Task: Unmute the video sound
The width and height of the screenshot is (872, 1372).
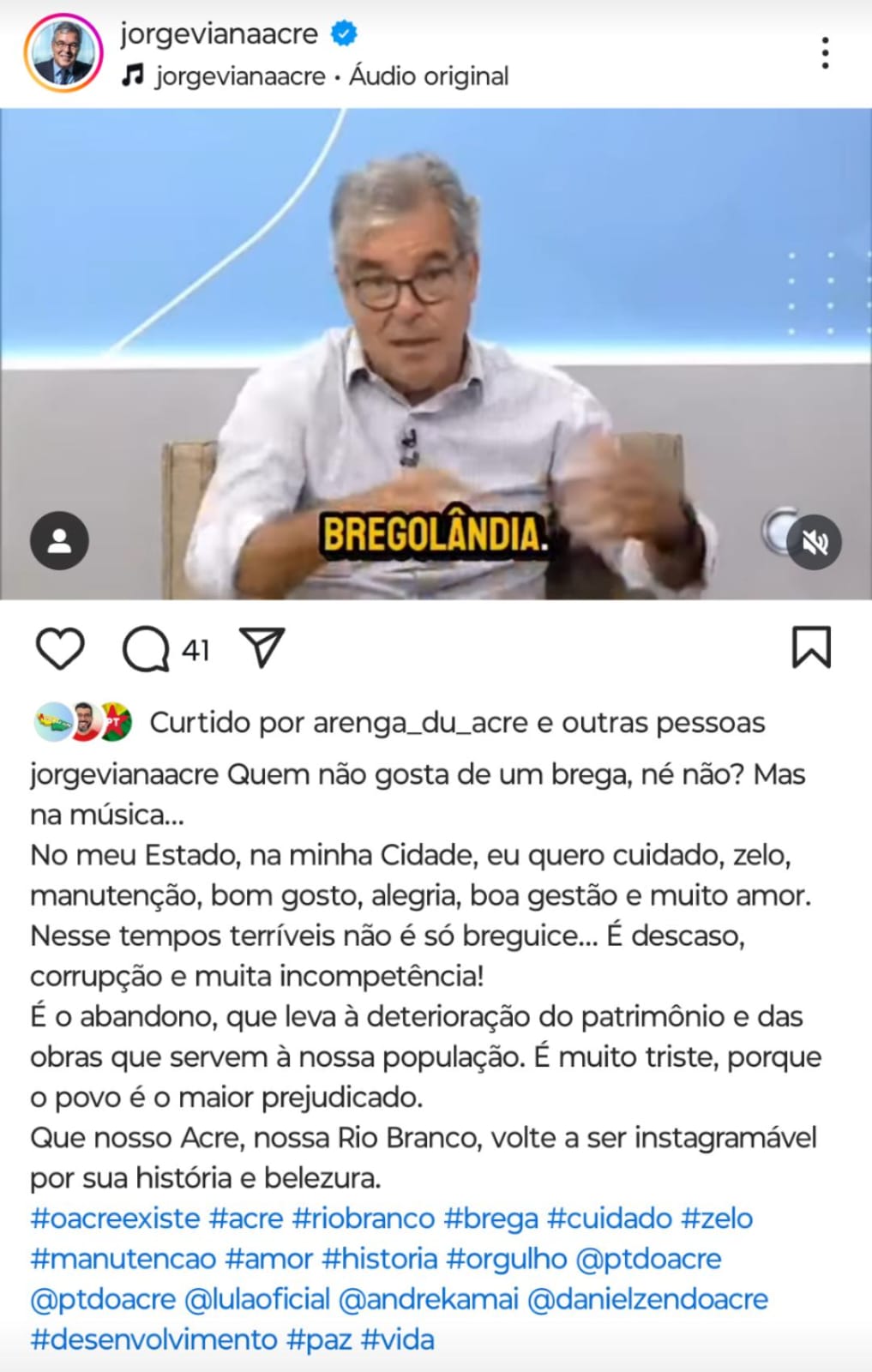Action: tap(814, 542)
